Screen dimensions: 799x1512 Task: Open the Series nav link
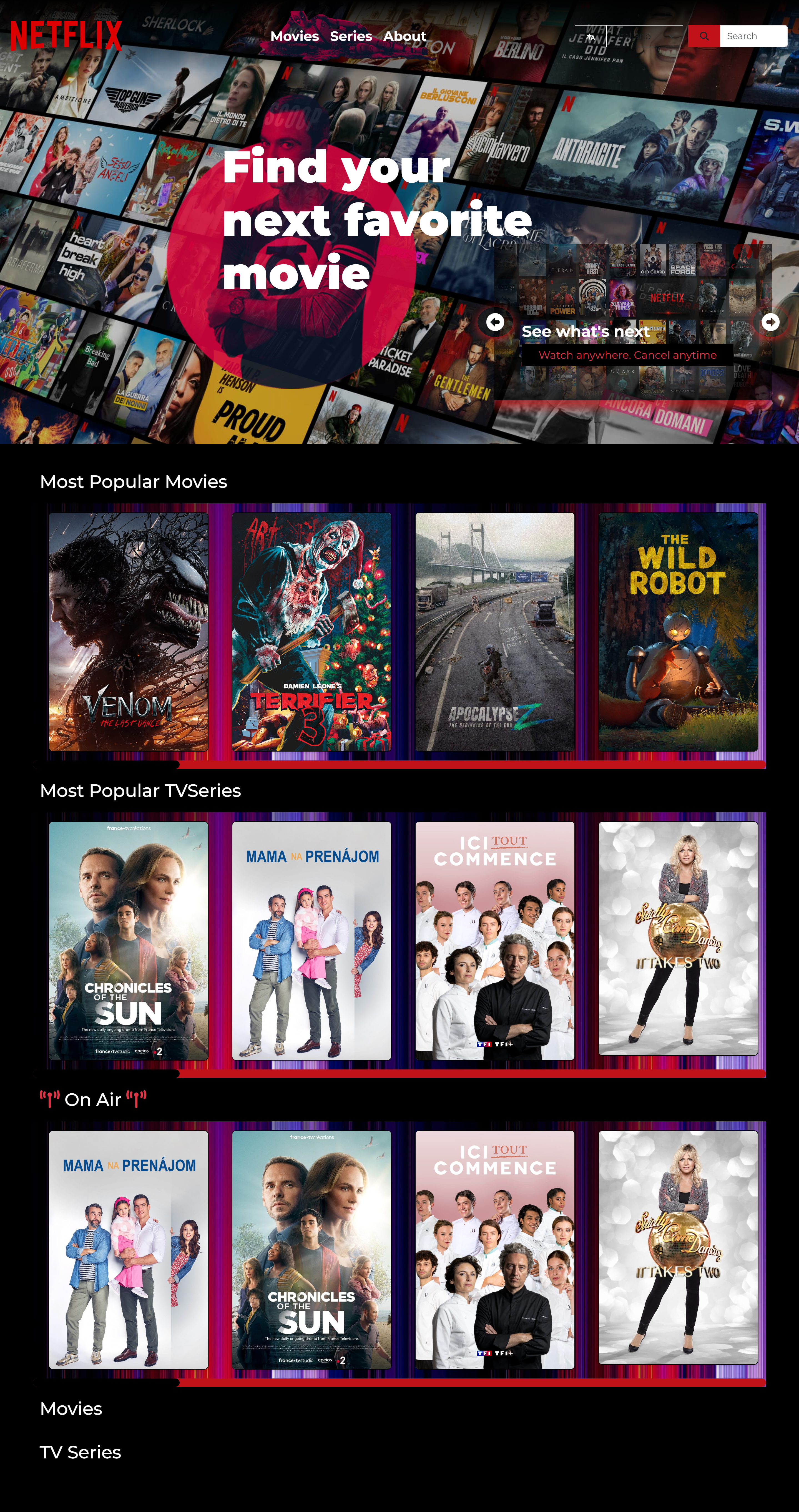coord(350,36)
